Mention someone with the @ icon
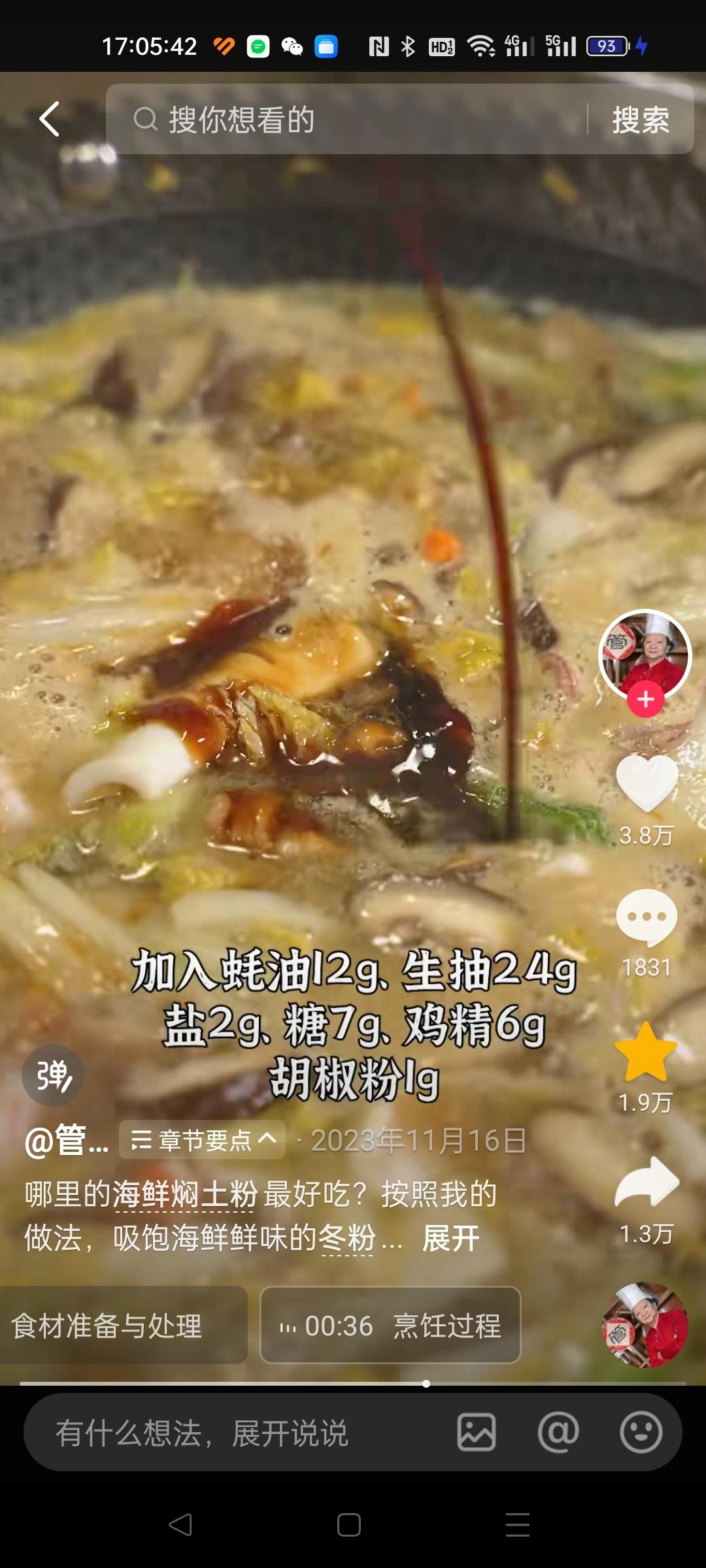Viewport: 706px width, 1568px height. pos(558,1433)
